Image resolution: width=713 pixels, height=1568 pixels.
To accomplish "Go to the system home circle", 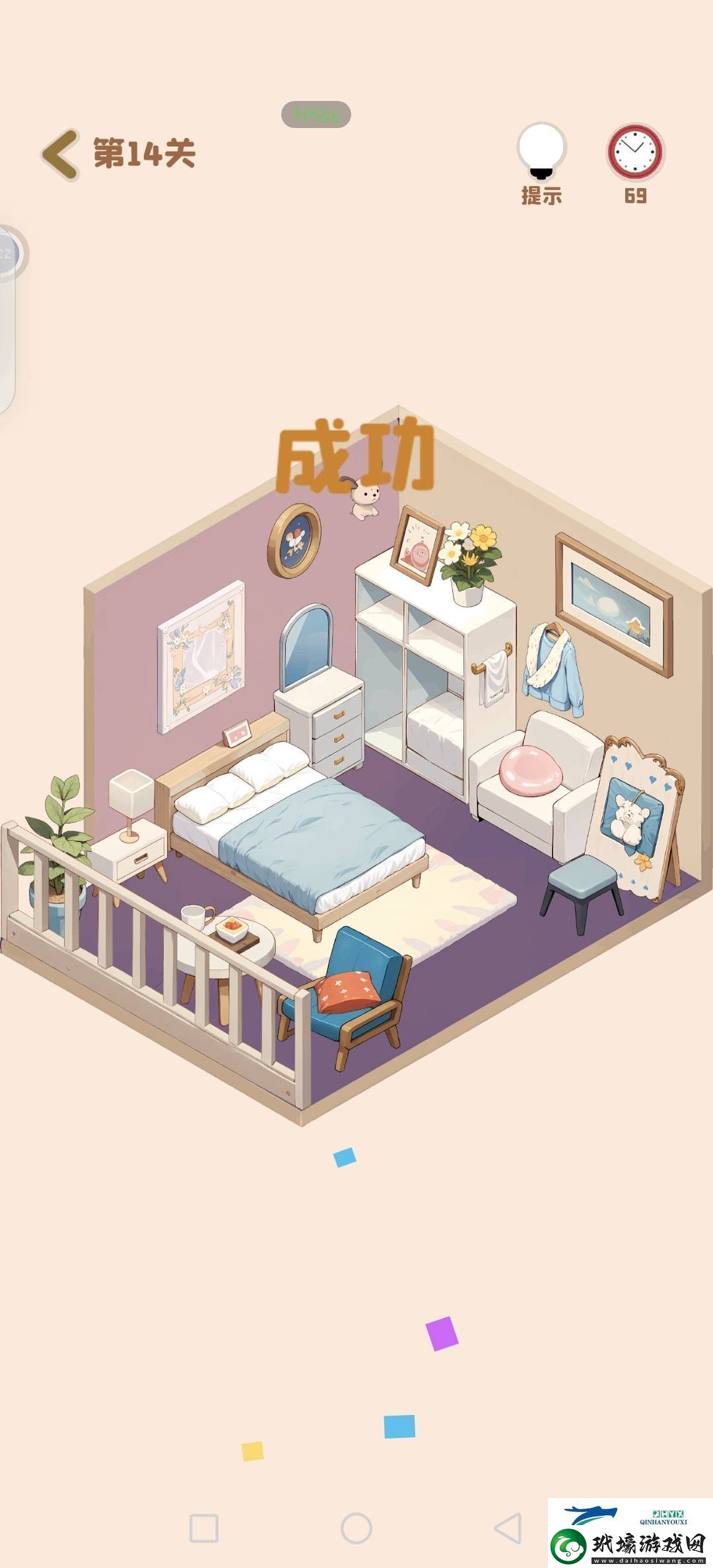I will click(x=356, y=1528).
